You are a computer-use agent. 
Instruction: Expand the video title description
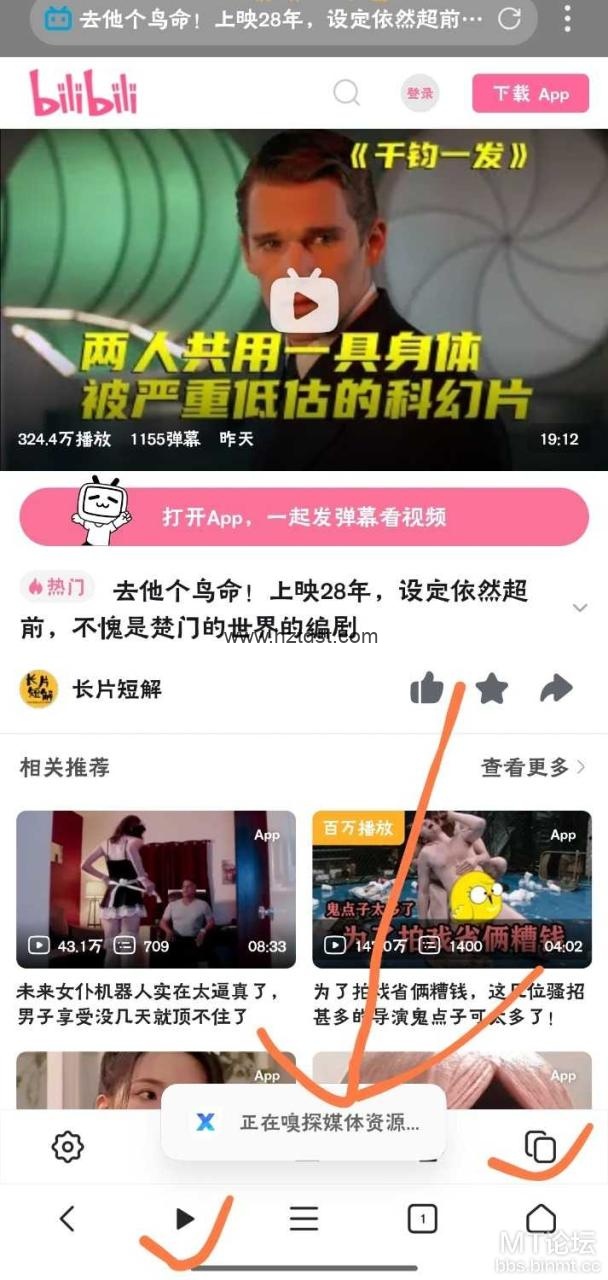point(579,607)
